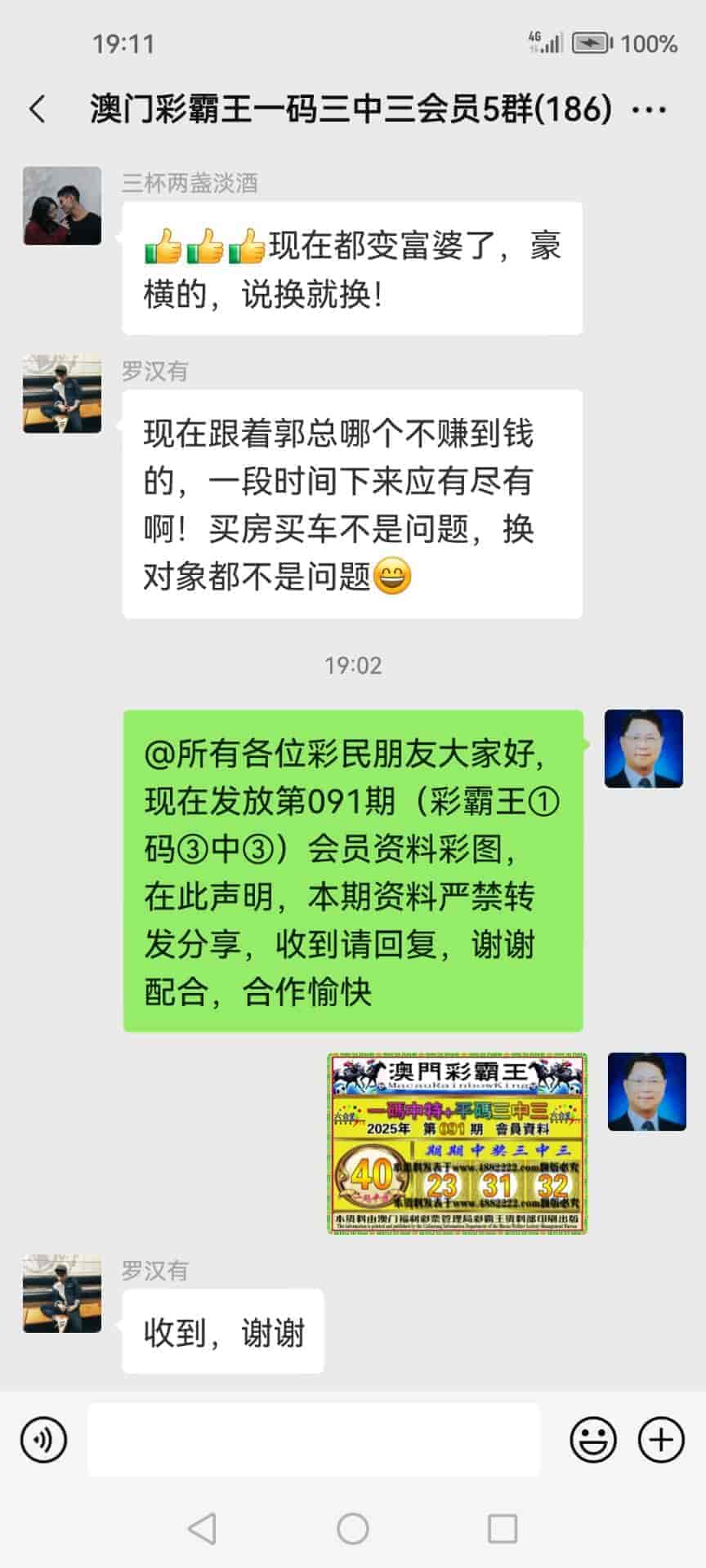Open the chat's three-dot menu
Image resolution: width=706 pixels, height=1568 pixels.
click(650, 109)
